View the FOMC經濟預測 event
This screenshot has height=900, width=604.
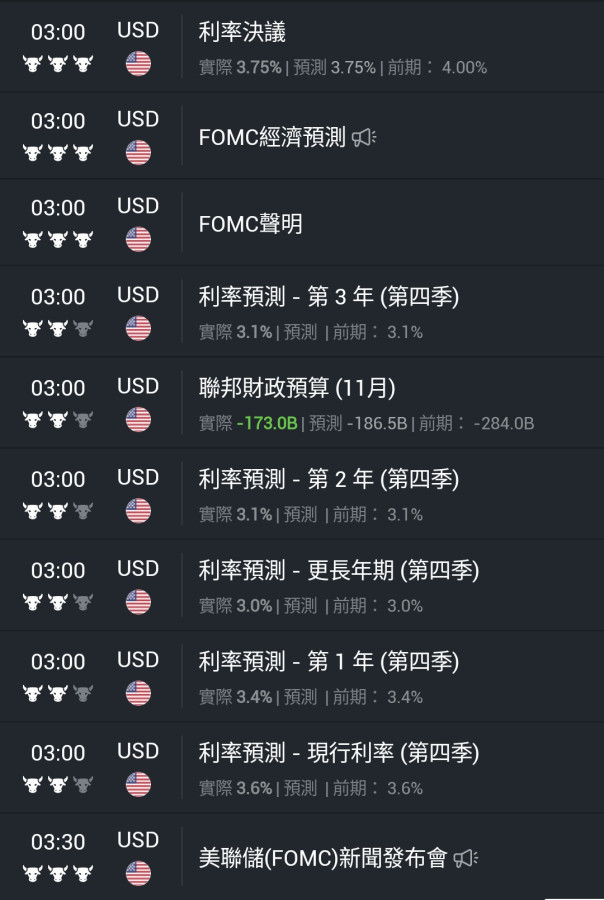coord(272,138)
